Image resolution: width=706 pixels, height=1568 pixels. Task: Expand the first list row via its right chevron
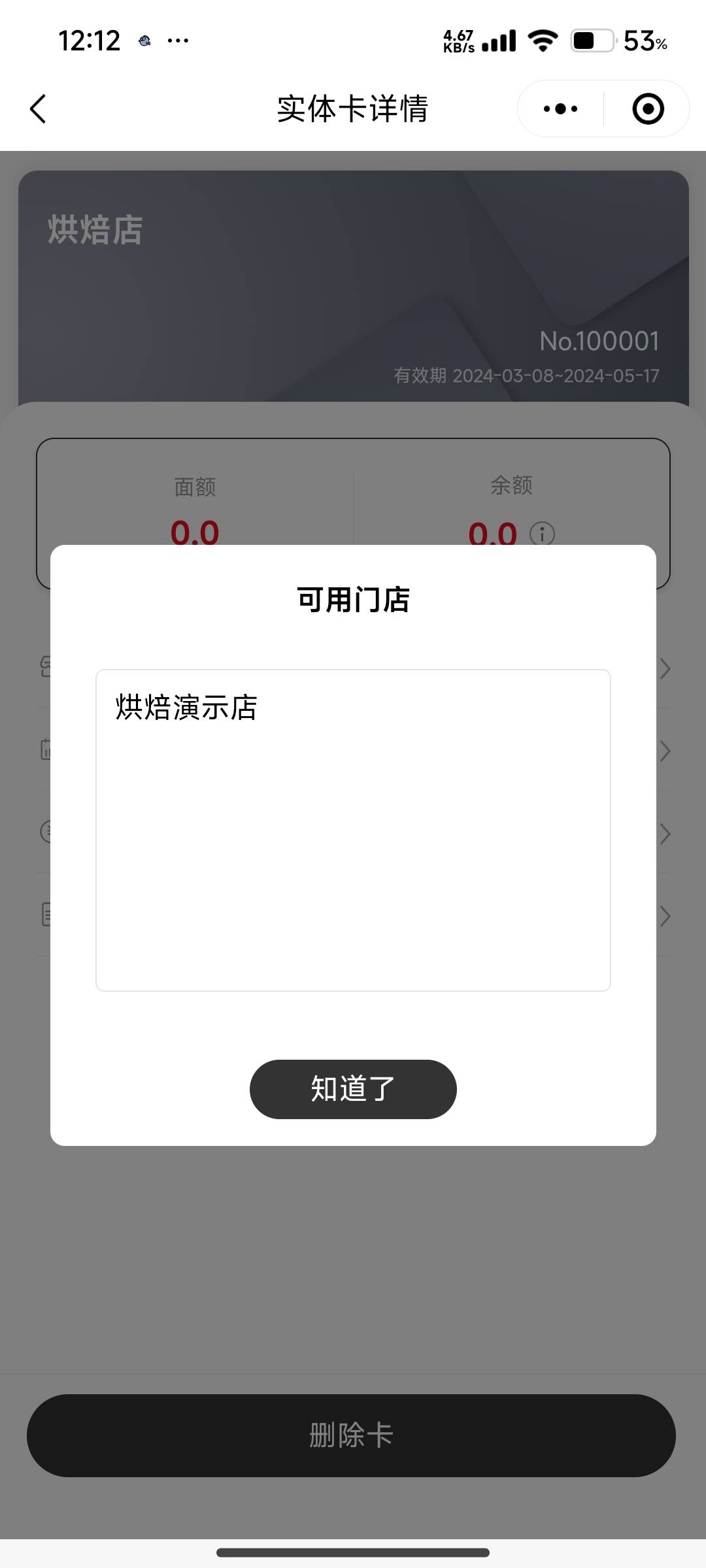(x=664, y=668)
